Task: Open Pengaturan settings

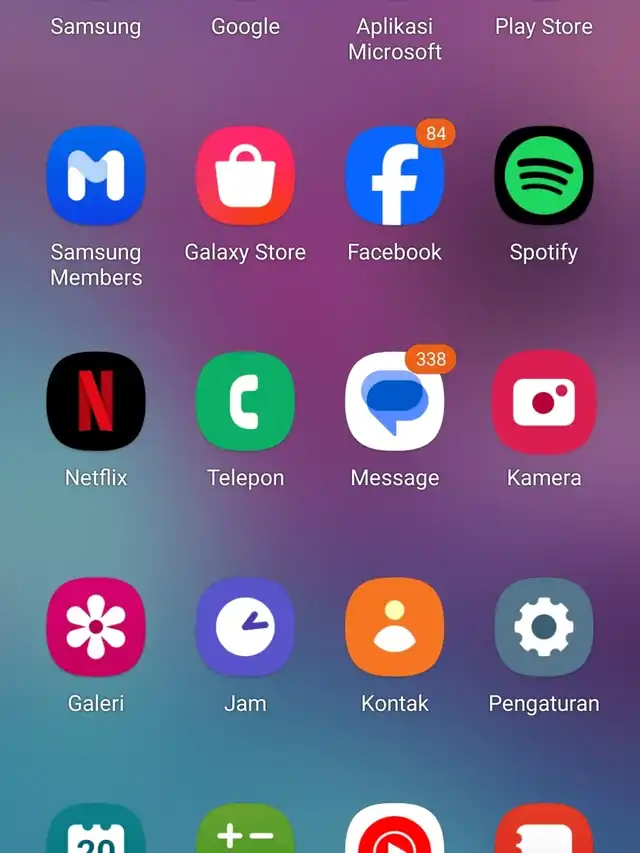Action: tap(543, 627)
